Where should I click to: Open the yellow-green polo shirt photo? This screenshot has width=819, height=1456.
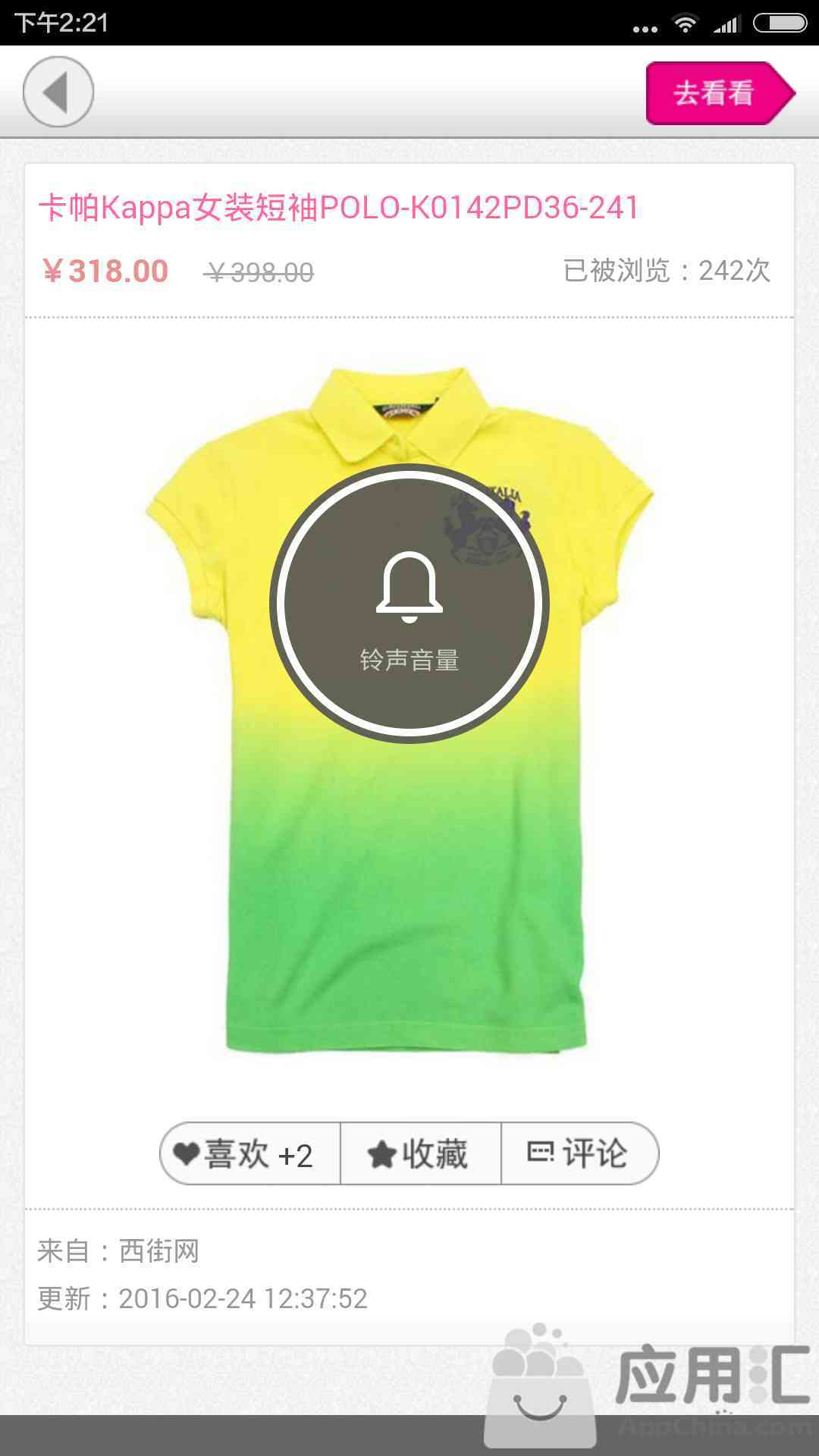400,710
